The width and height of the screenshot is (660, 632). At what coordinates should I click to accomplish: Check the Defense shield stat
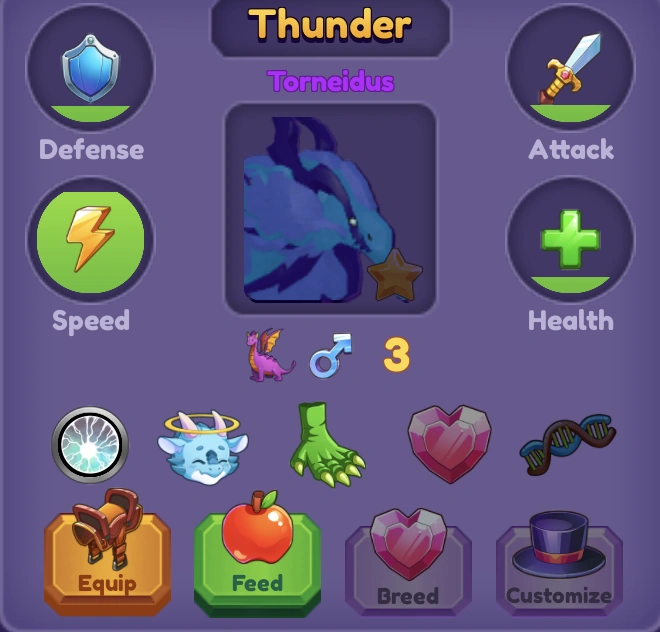click(x=90, y=68)
